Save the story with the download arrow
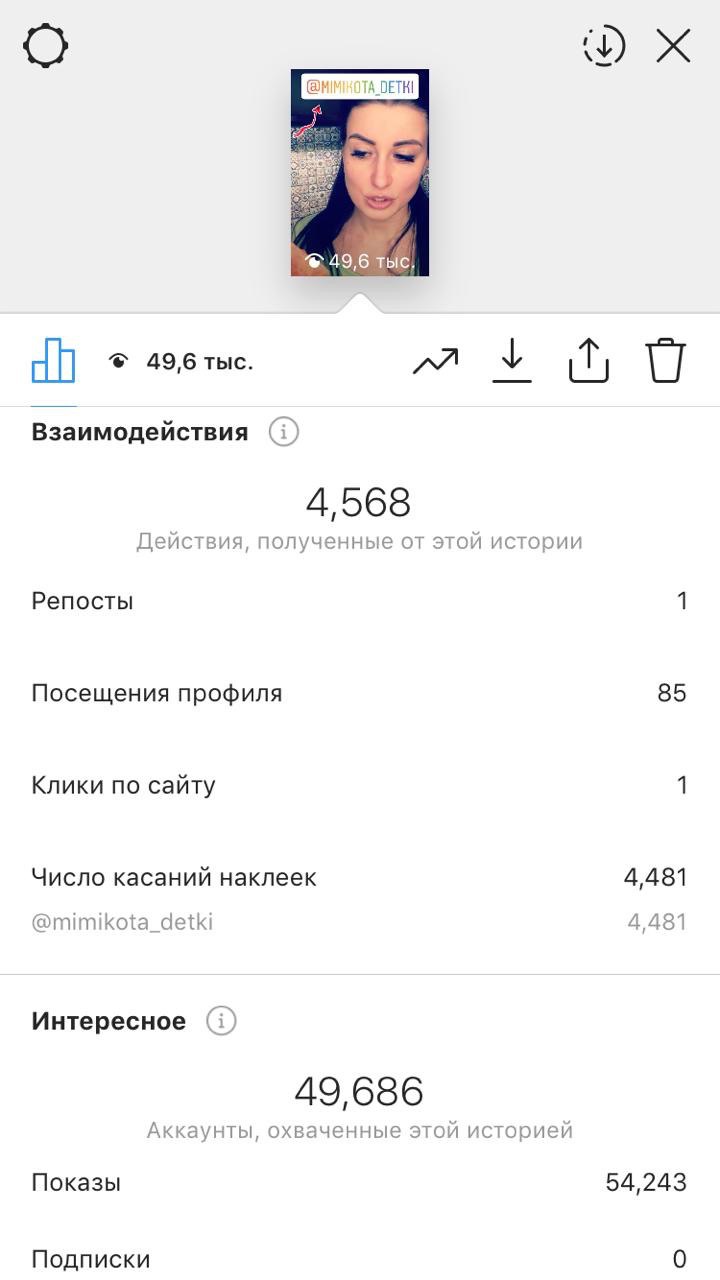 point(512,361)
